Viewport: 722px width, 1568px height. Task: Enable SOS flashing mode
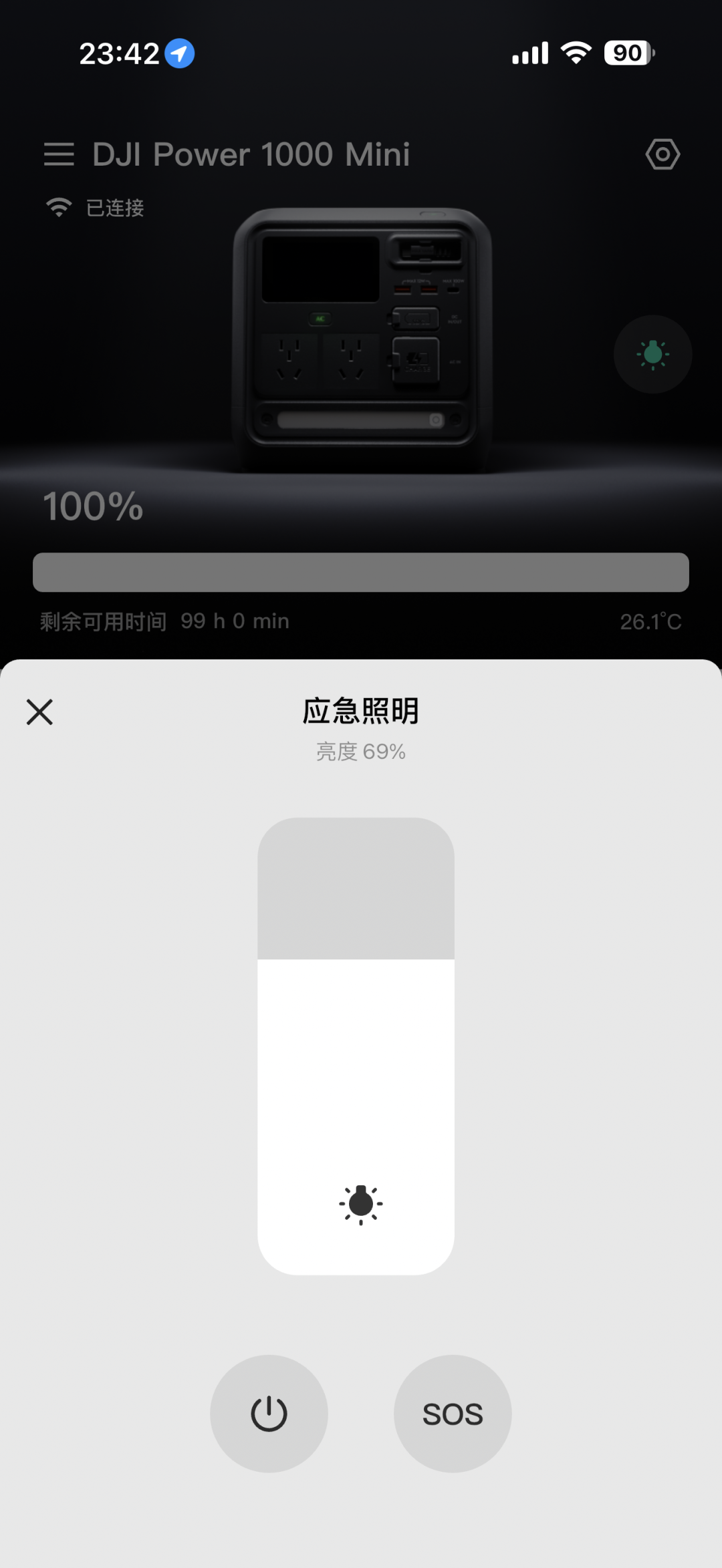click(x=452, y=1413)
